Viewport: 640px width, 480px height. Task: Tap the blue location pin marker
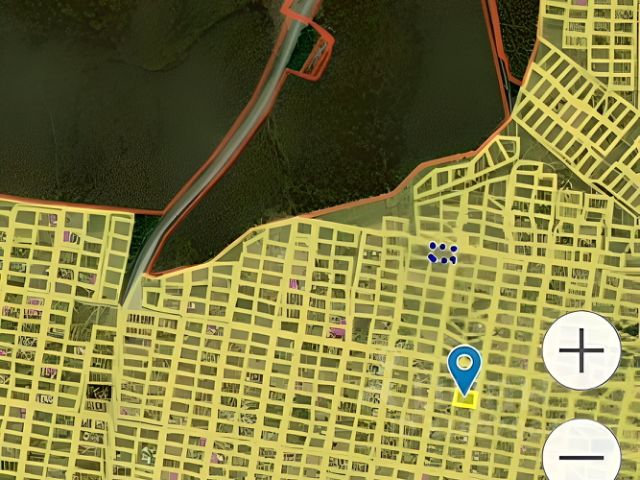(x=463, y=368)
